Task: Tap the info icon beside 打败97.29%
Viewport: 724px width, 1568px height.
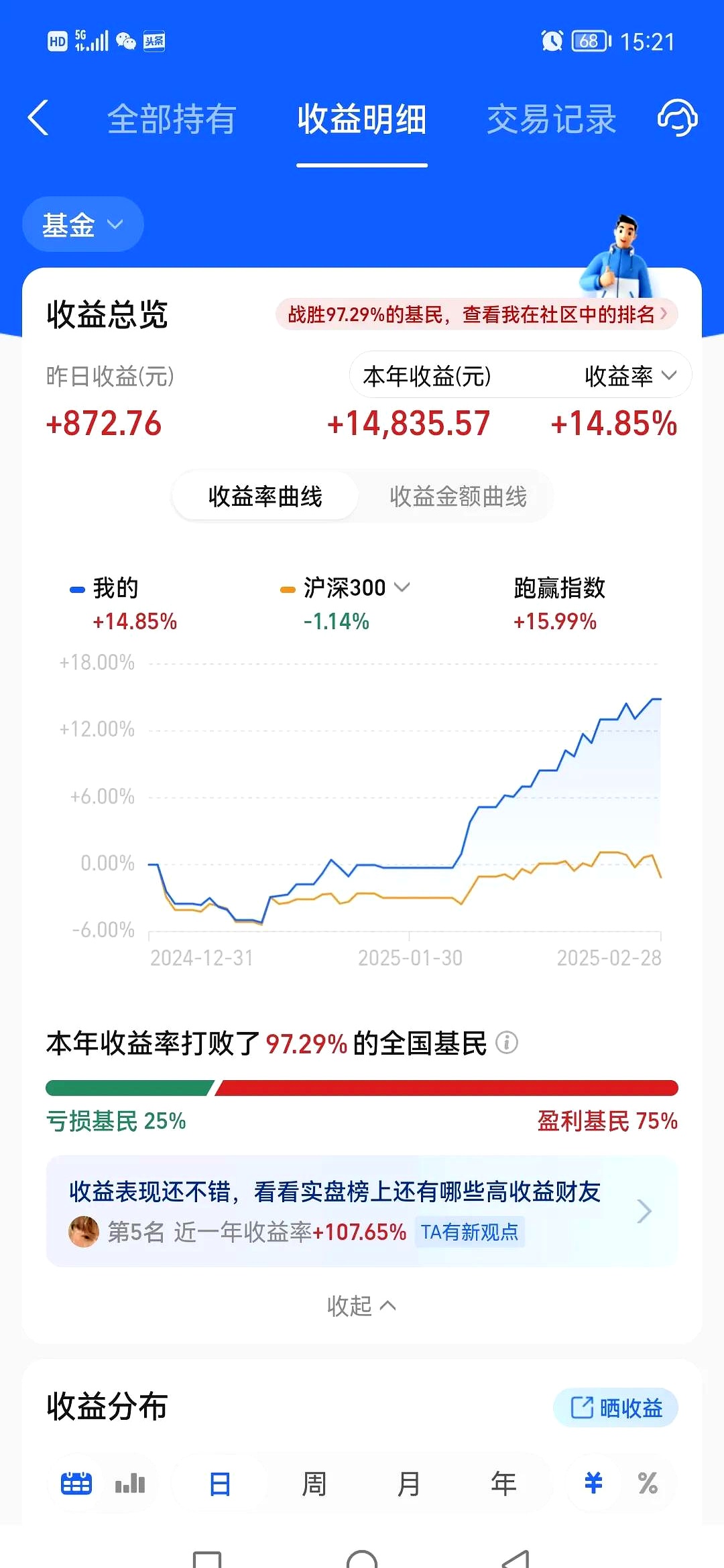Action: pos(507,1044)
